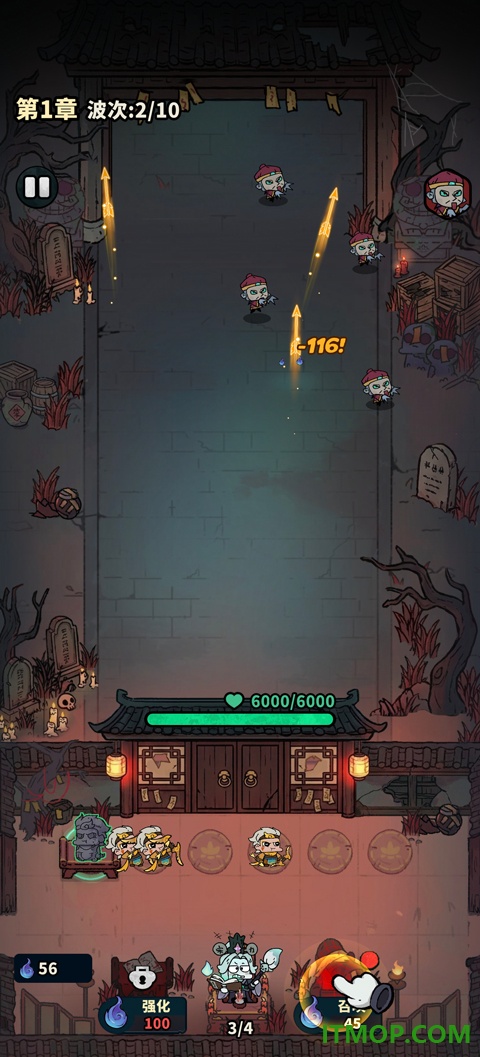This screenshot has height=1057, width=480.
Task: Select the lone archer hero standing between empty slots
Action: (x=269, y=848)
